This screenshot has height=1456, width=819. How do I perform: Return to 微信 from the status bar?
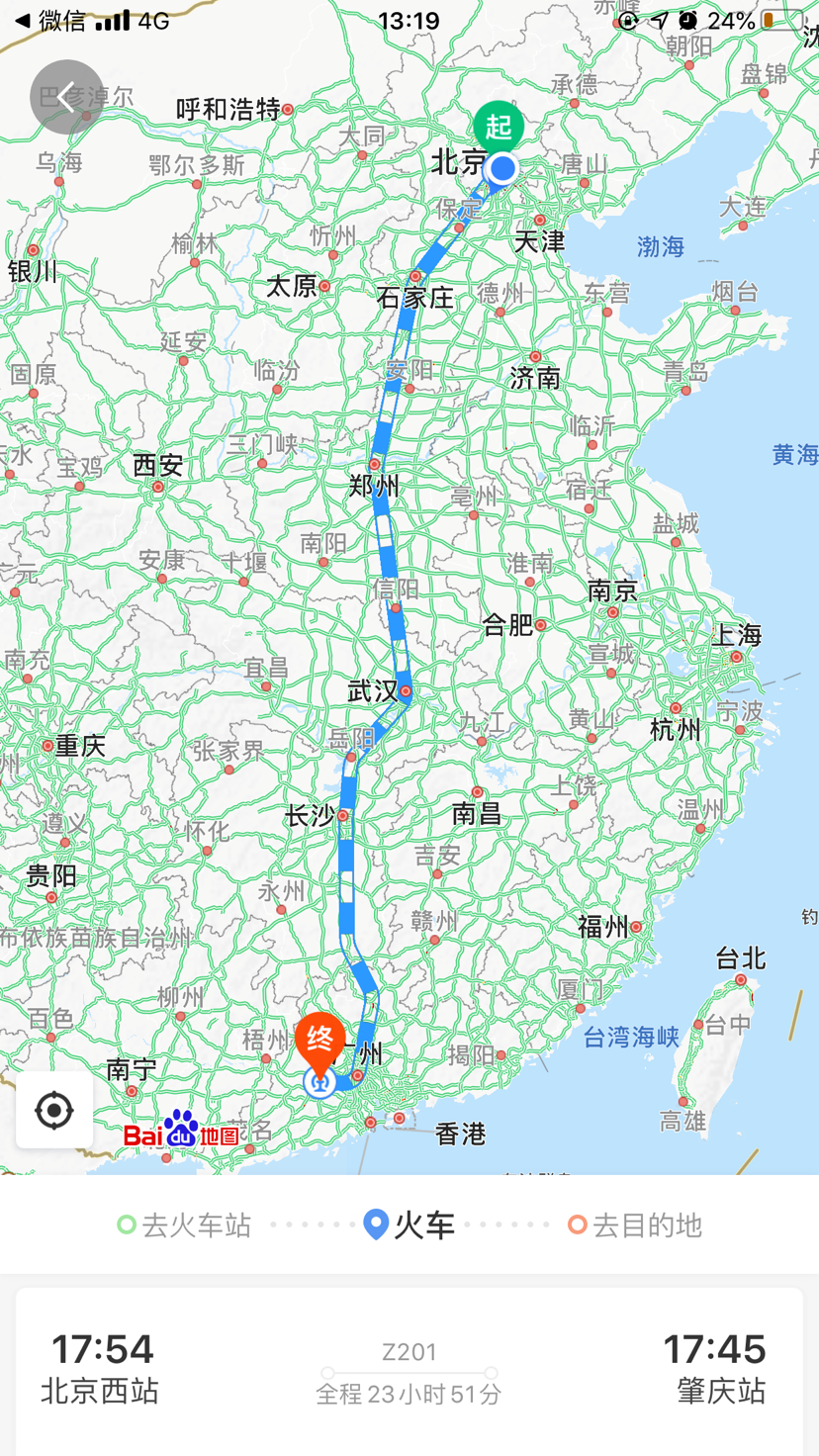pos(49,21)
